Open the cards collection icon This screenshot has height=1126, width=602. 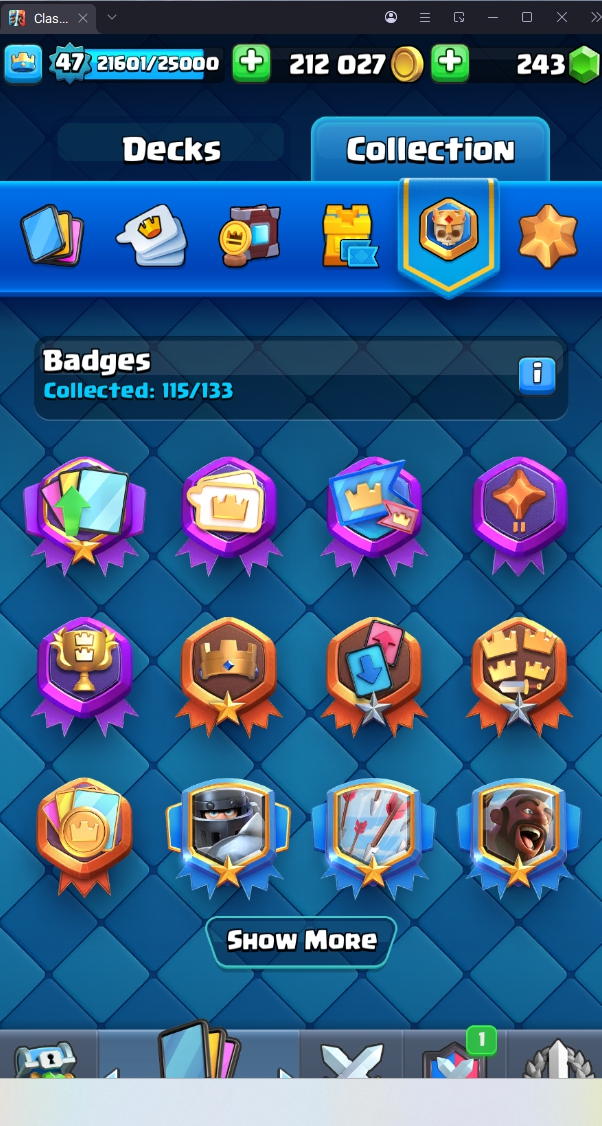[52, 236]
